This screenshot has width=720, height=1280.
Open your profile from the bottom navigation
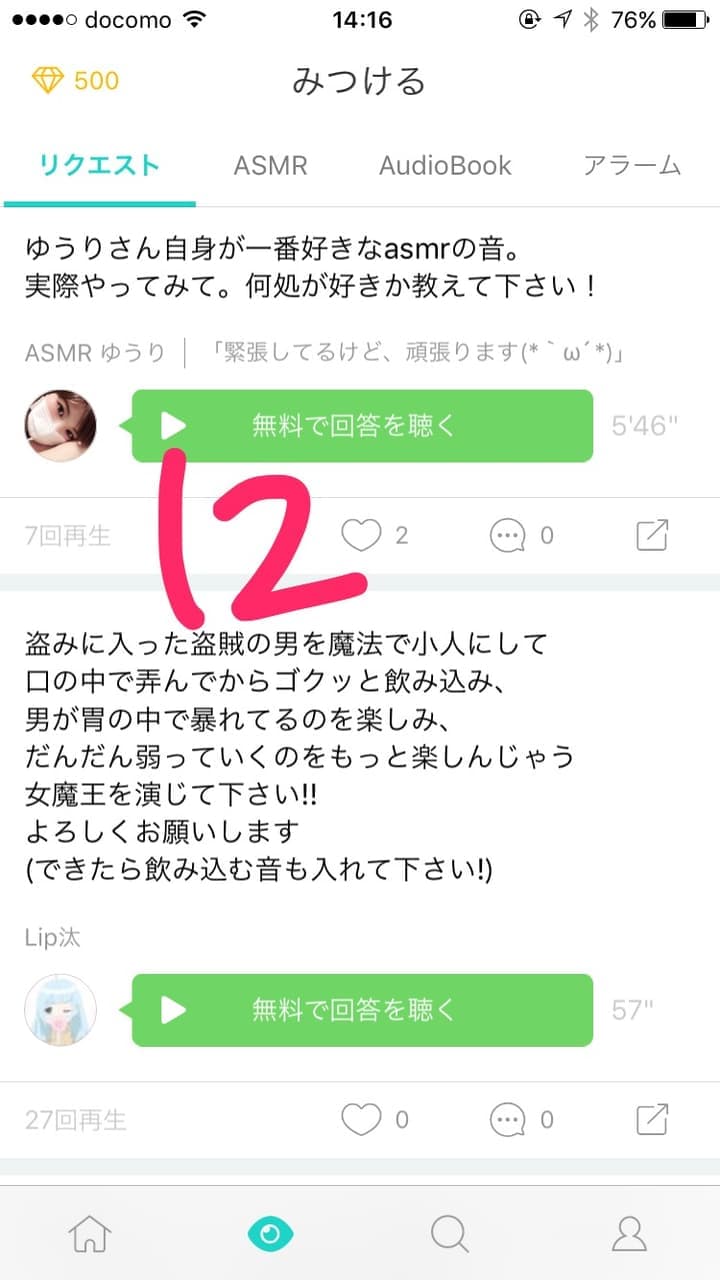[630, 1235]
